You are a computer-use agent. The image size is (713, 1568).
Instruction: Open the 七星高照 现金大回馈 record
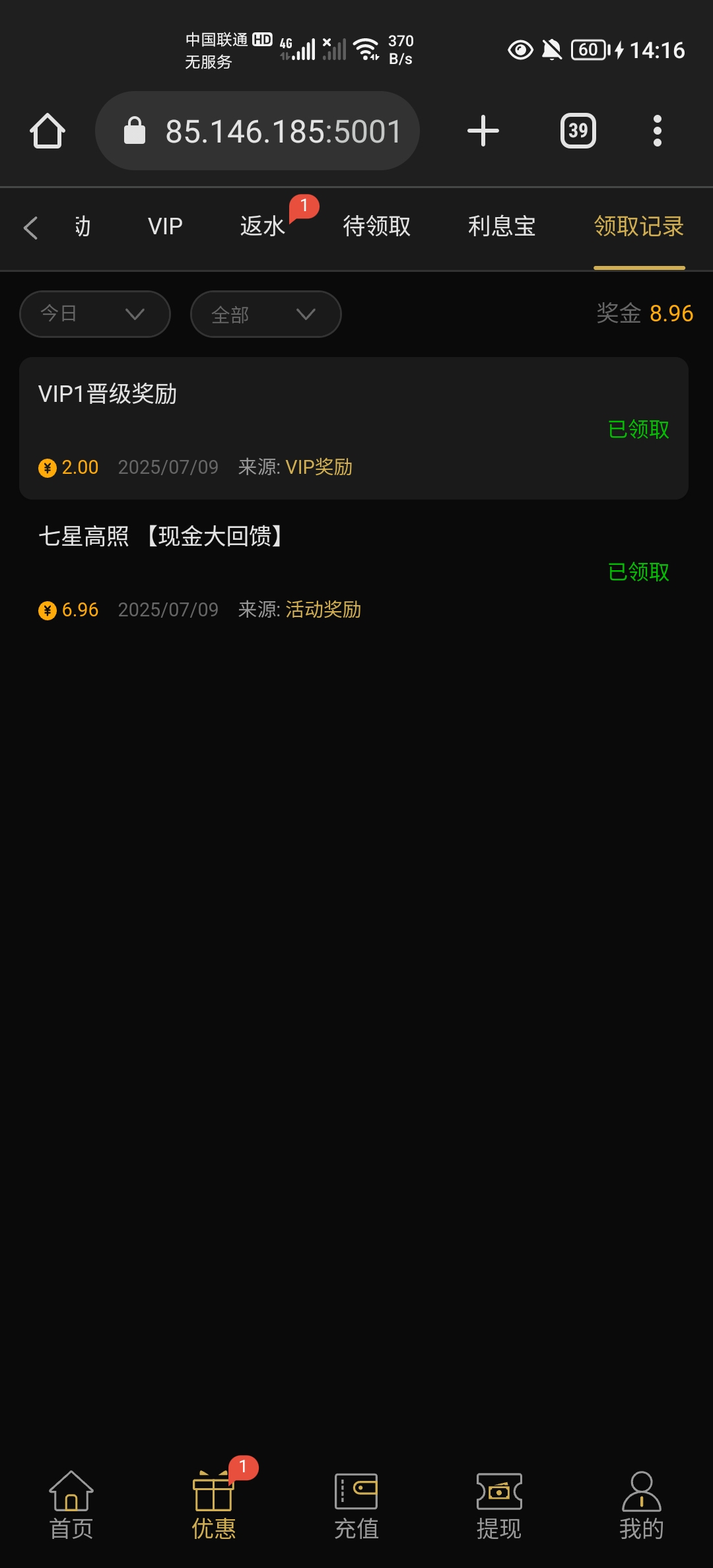click(354, 572)
